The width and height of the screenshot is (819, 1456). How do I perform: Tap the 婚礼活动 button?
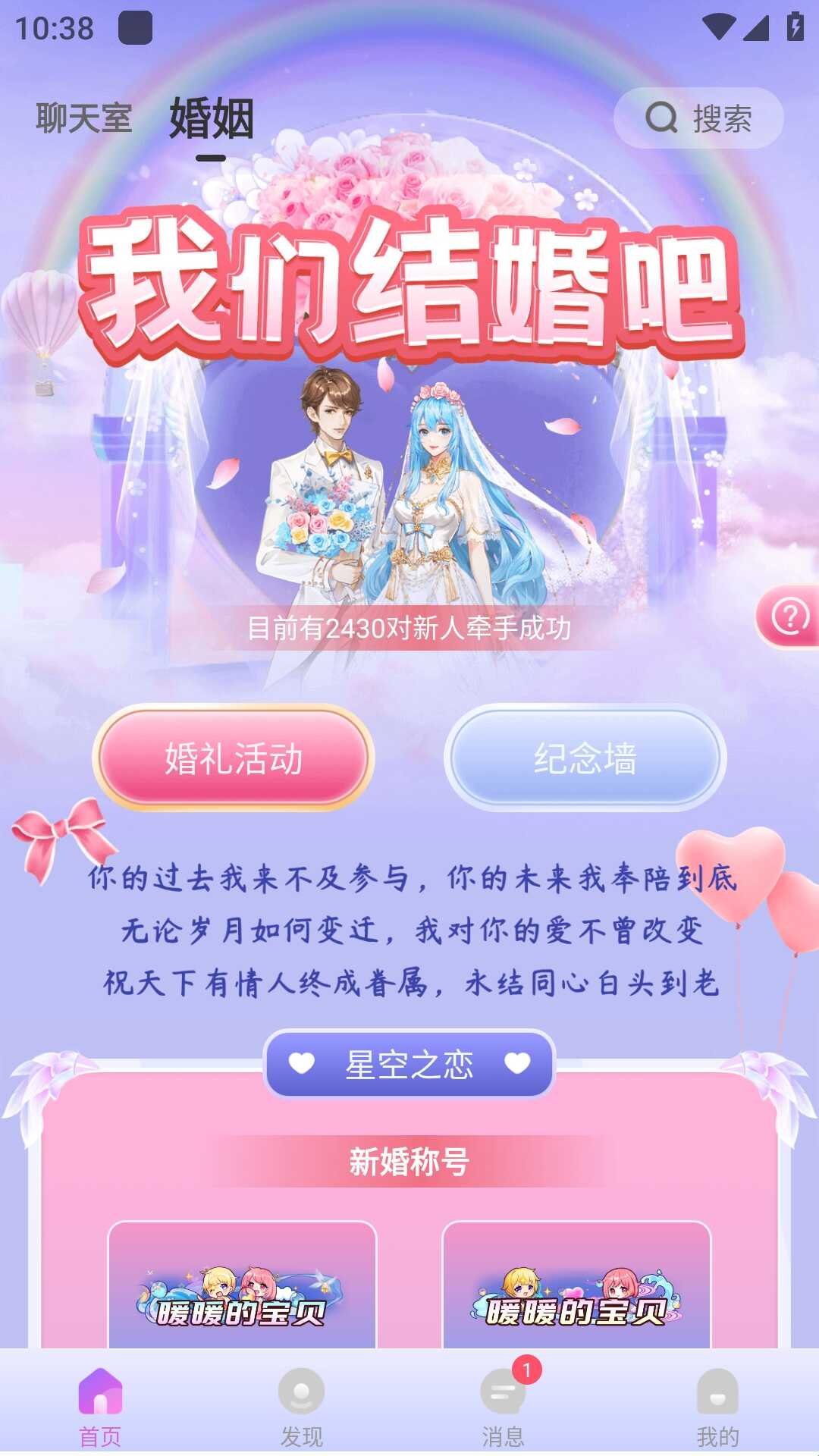tap(234, 758)
